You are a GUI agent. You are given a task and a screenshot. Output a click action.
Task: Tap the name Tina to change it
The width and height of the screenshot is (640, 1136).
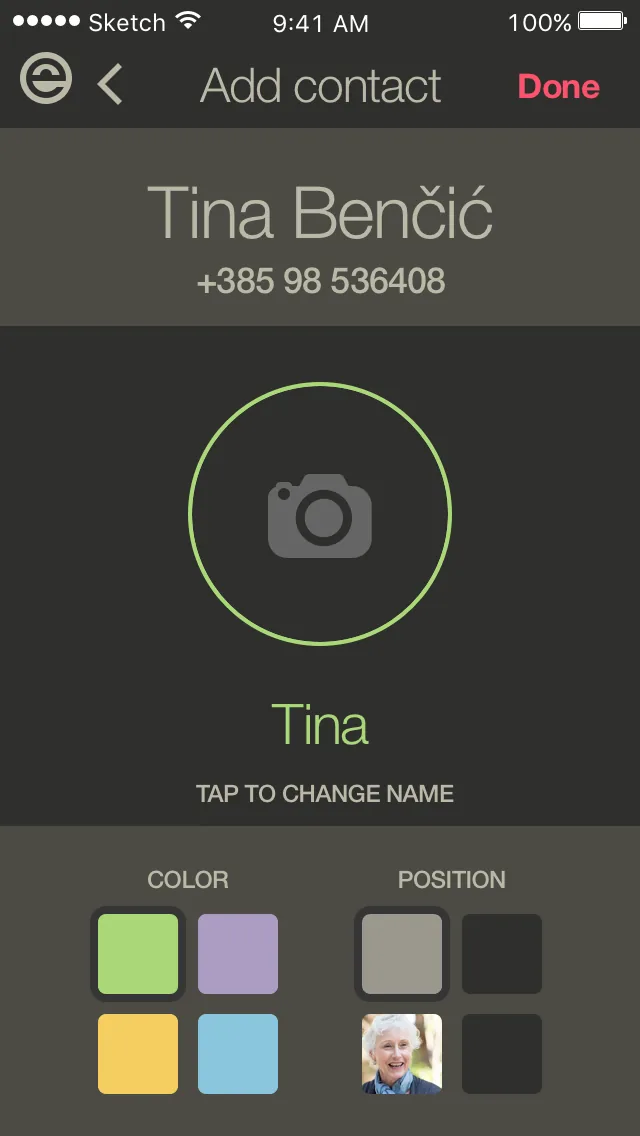pos(320,724)
